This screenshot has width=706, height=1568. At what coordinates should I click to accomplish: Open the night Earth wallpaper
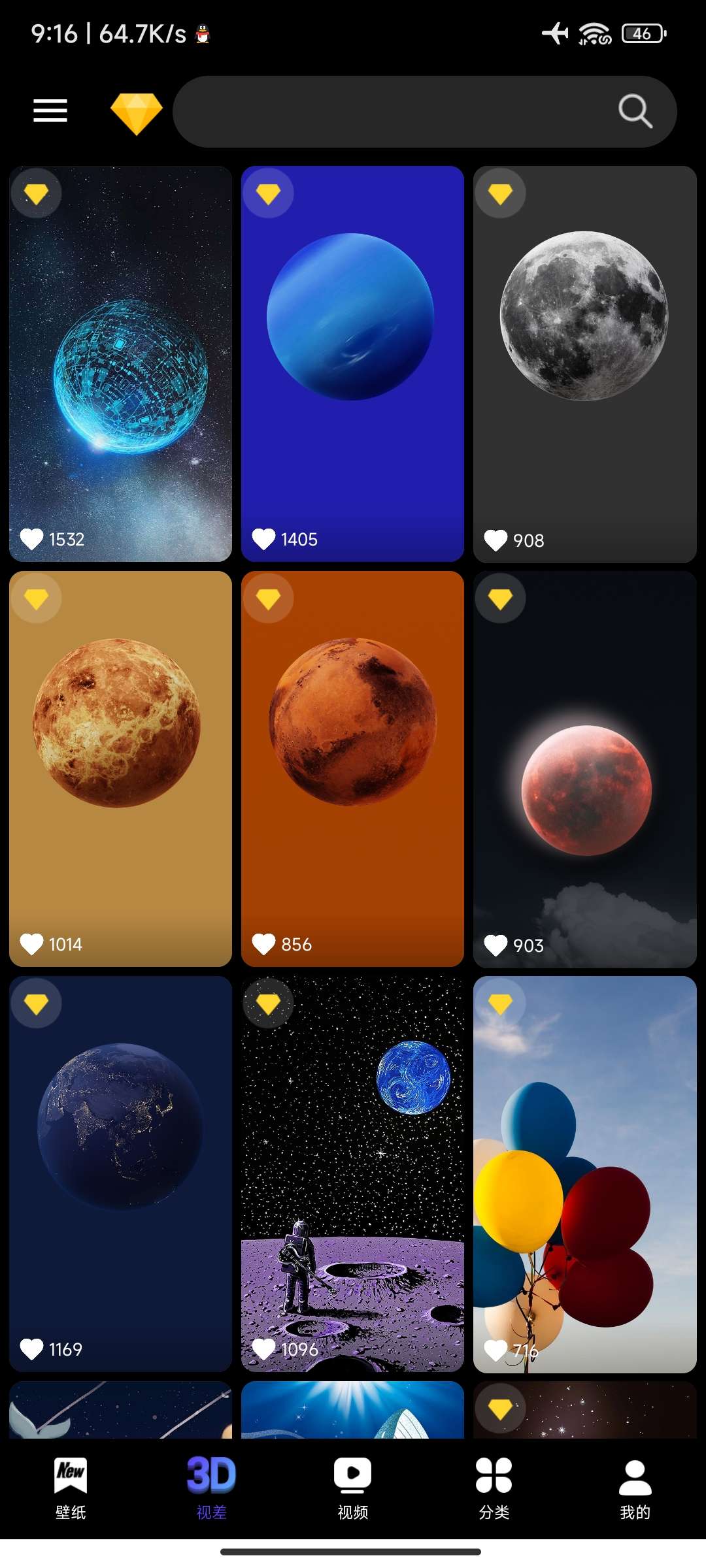[121, 1173]
